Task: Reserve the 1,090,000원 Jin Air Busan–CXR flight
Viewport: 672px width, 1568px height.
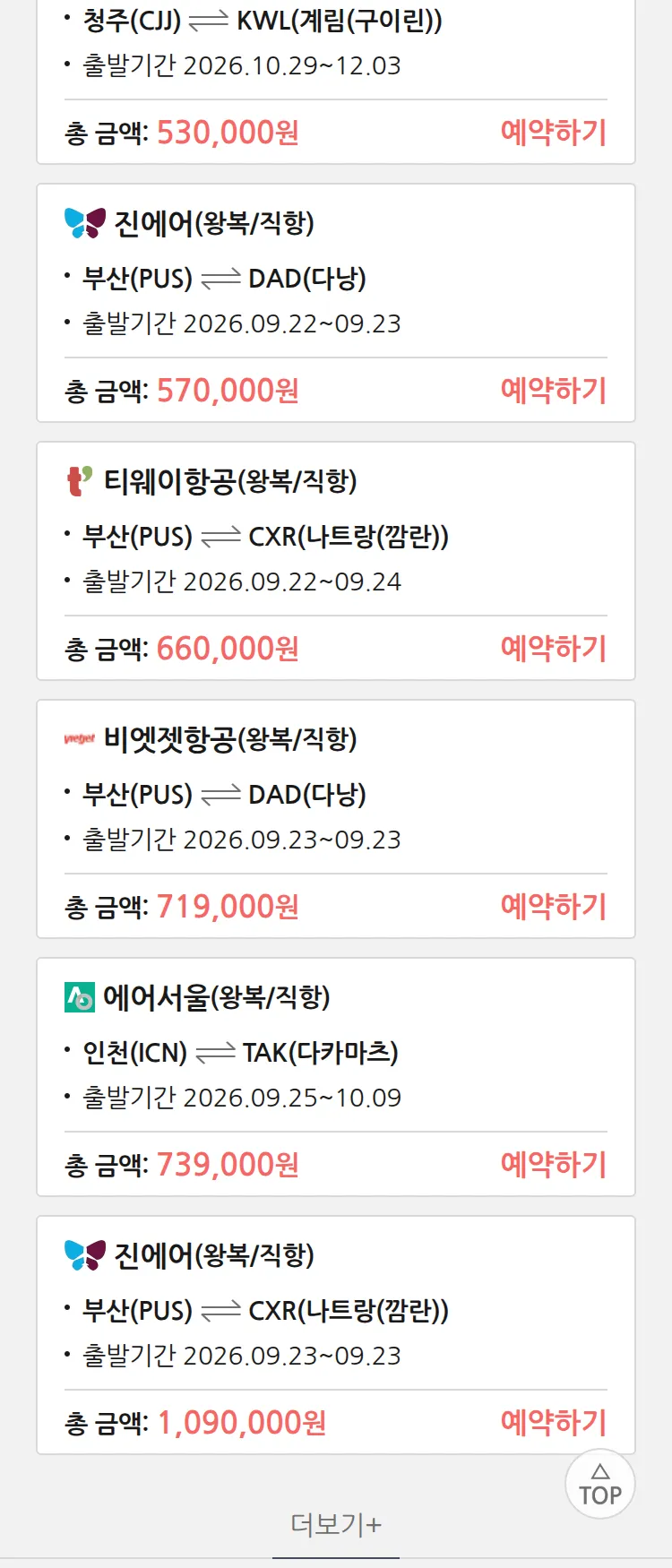Action: pos(554,1423)
